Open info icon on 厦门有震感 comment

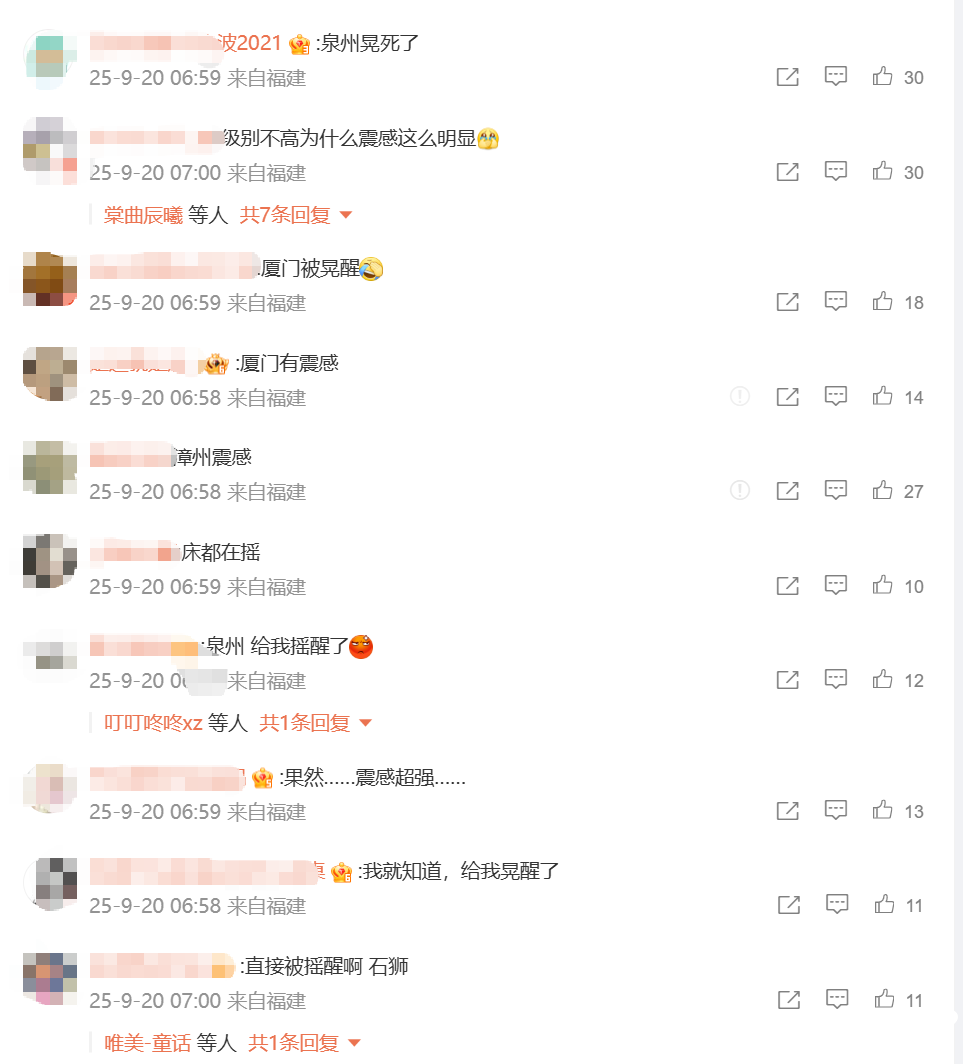[740, 397]
